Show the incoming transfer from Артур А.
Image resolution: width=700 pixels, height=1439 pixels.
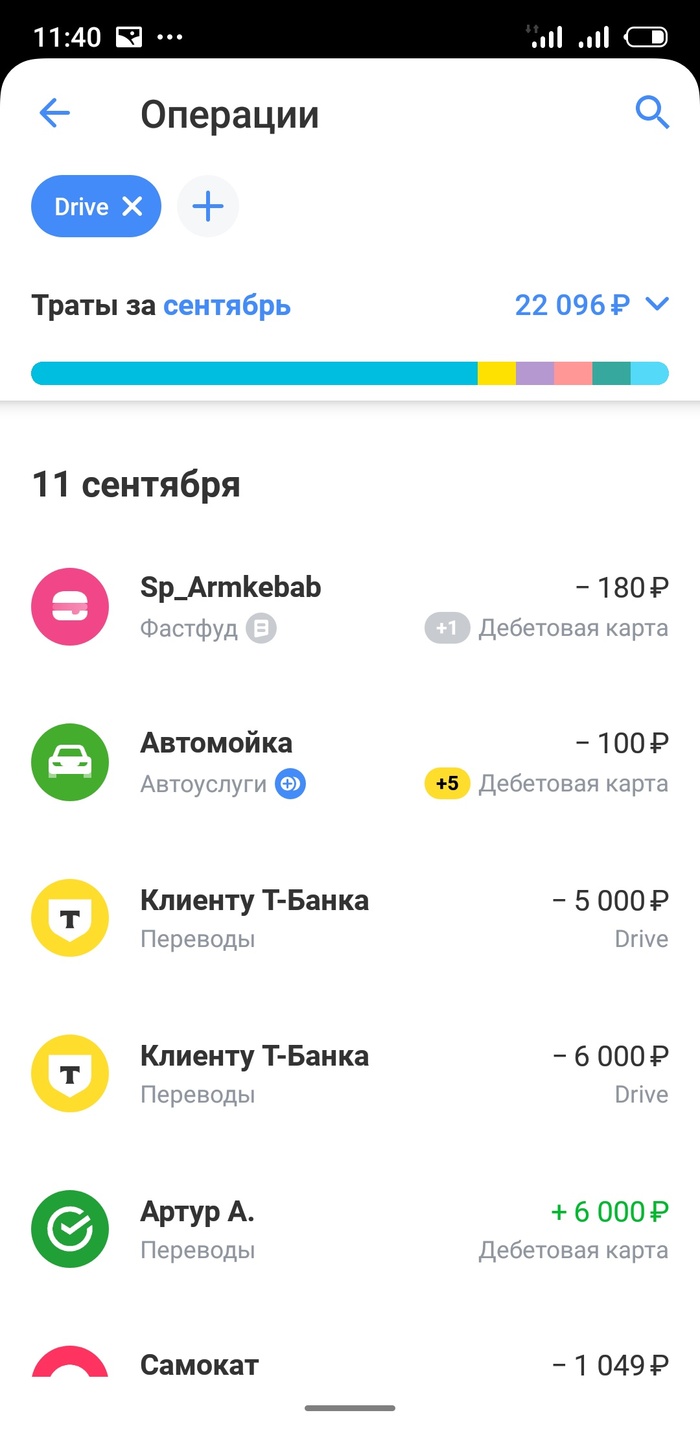(350, 1229)
